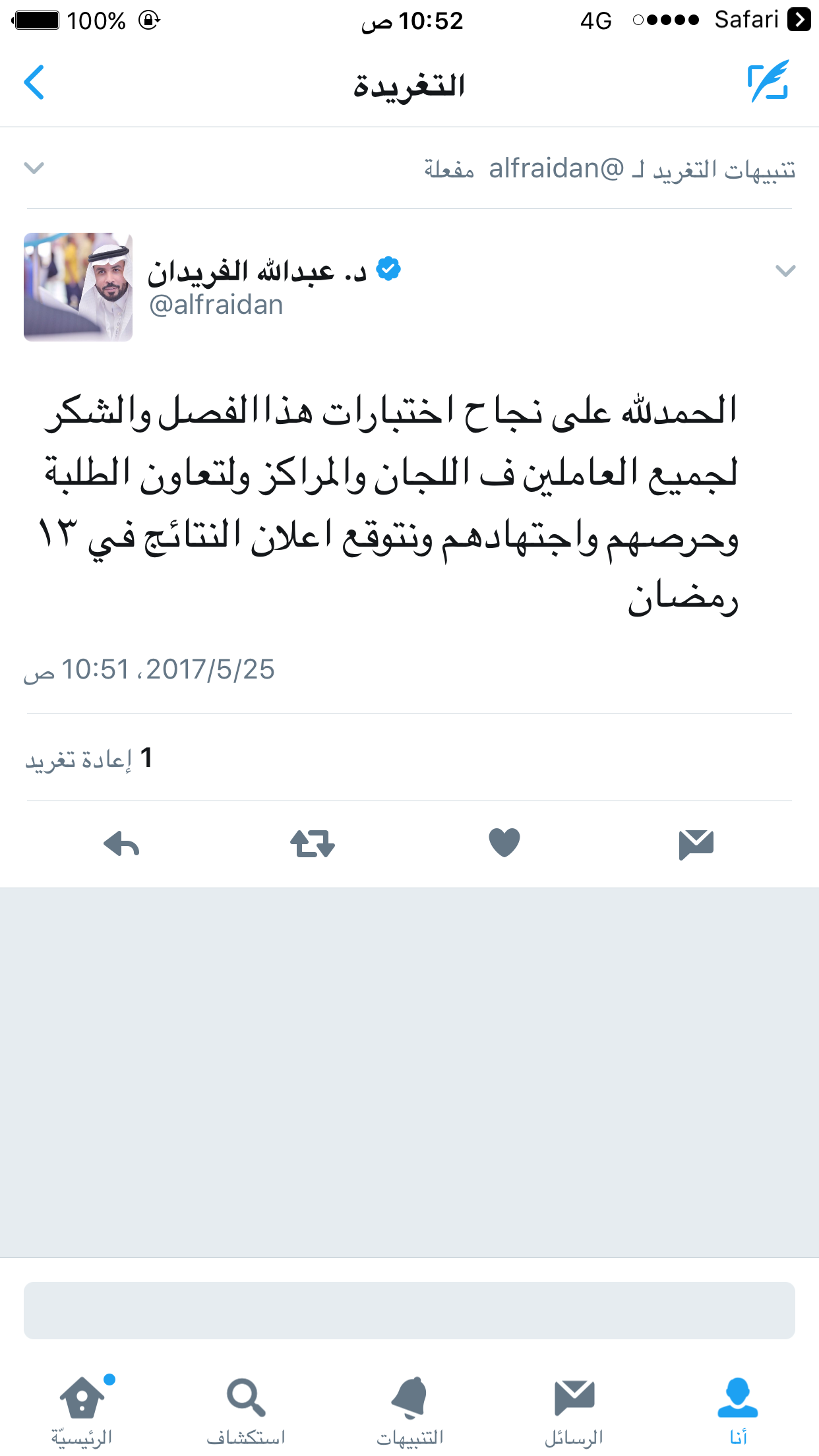Screen dimensions: 819x1456
Task: Go to the الرسائل messages tab
Action: click(x=574, y=1411)
